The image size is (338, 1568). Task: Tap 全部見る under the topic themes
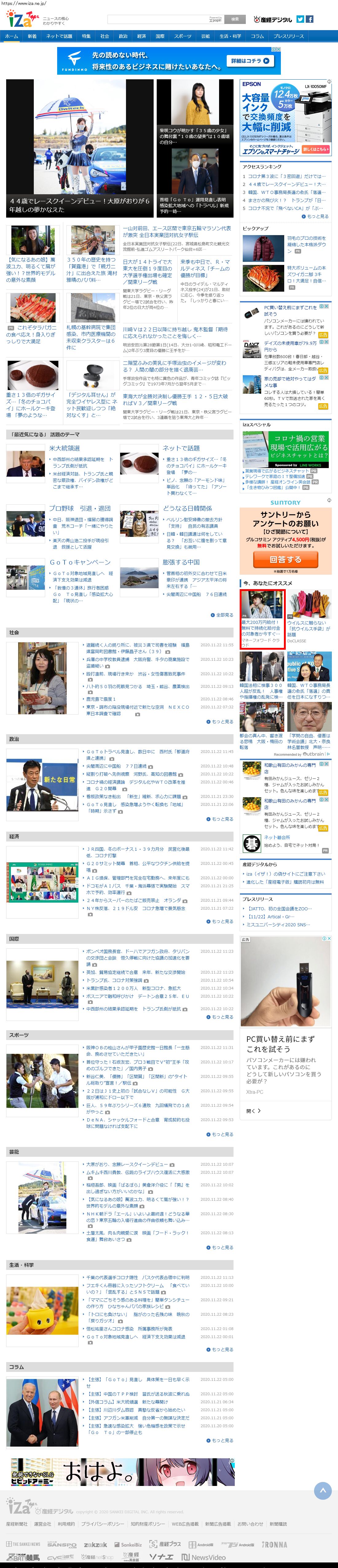tap(224, 615)
